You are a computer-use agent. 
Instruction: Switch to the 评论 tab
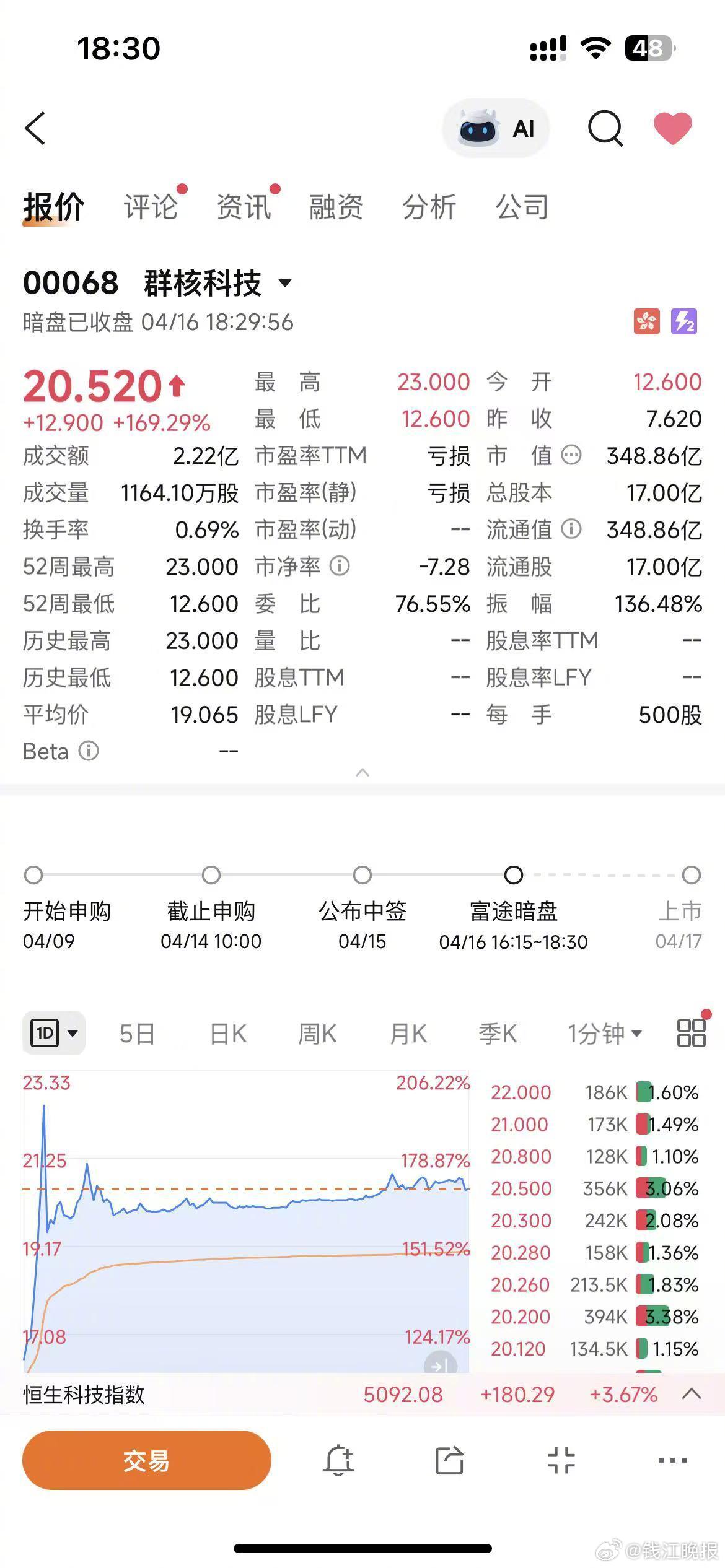tap(152, 206)
